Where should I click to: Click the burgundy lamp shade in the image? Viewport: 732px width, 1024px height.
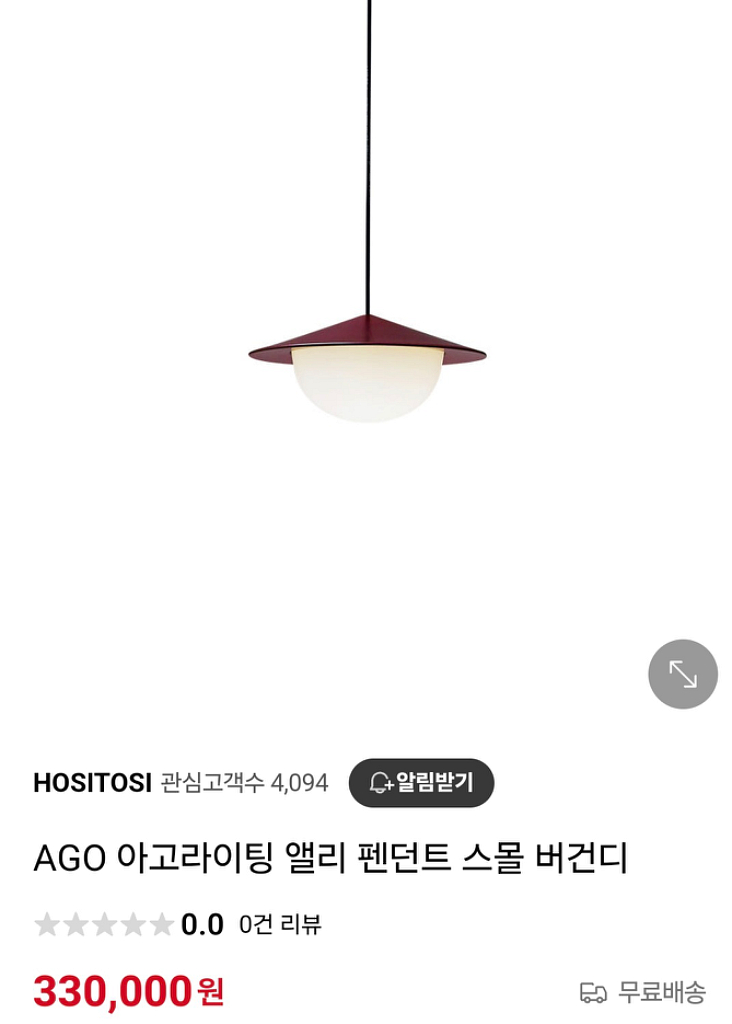click(x=366, y=335)
